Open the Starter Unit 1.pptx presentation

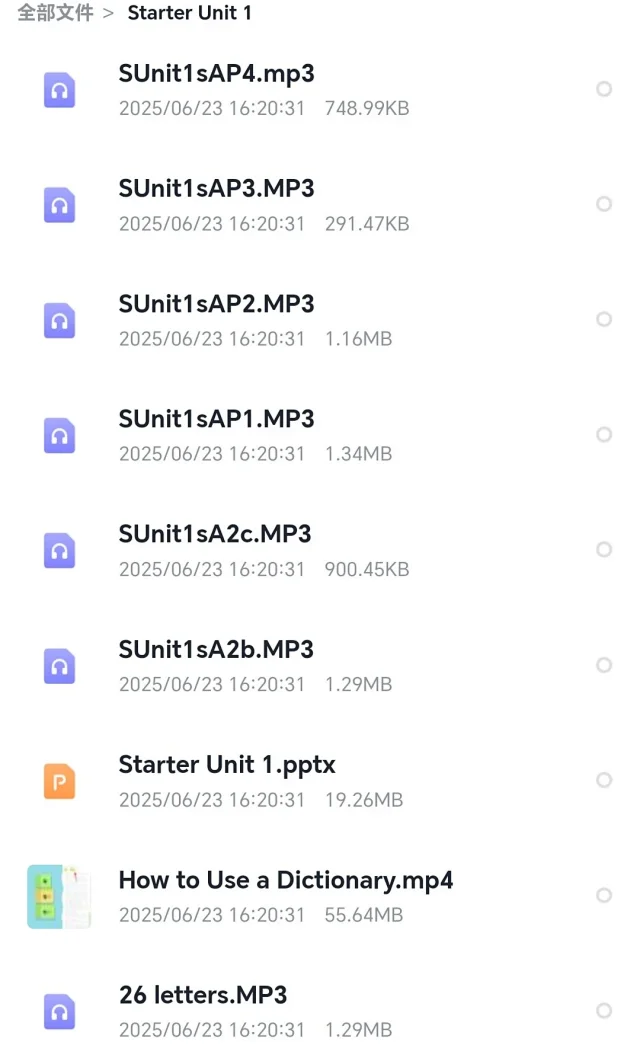(x=320, y=780)
